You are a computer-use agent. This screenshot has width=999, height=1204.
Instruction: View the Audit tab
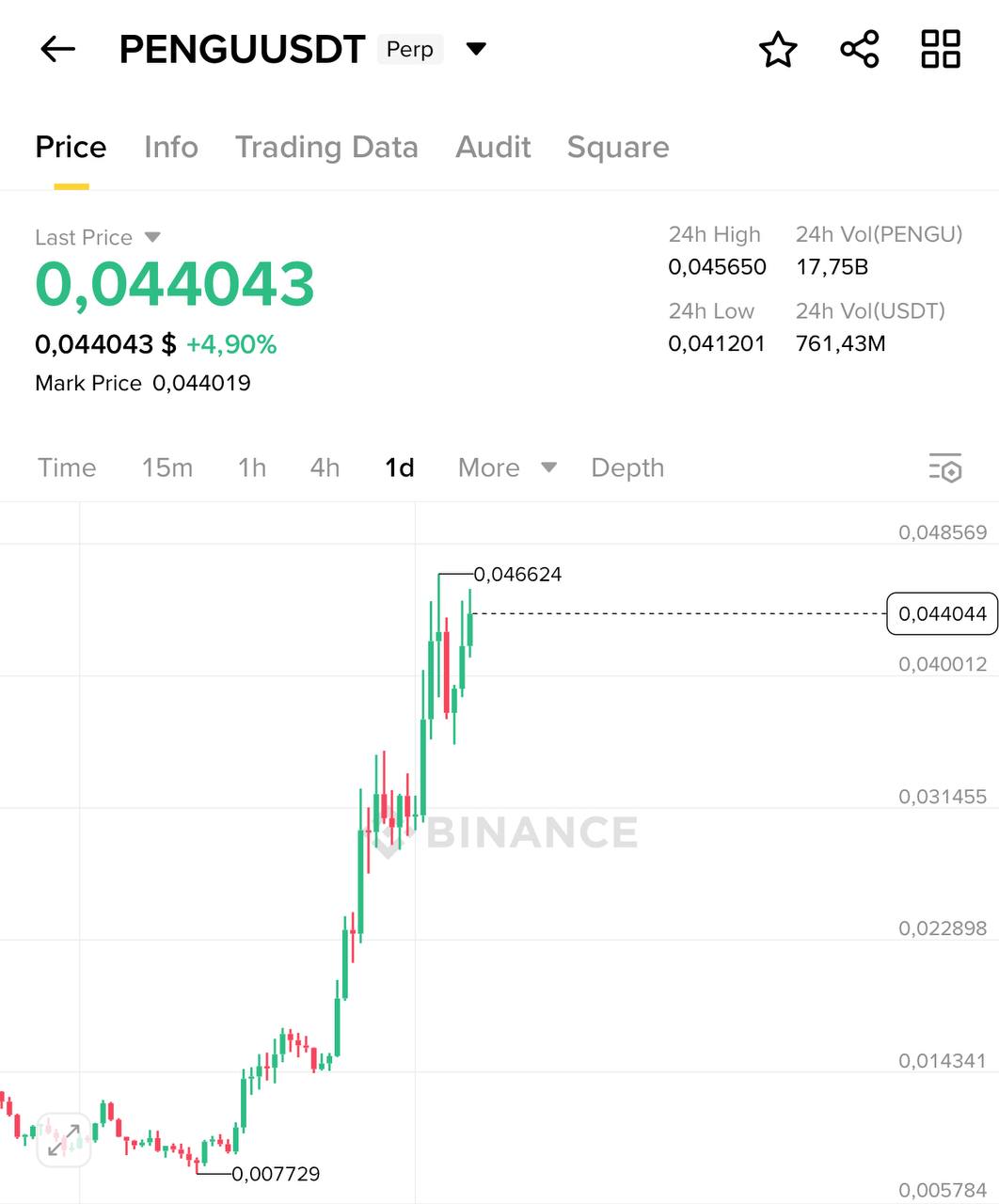[493, 147]
